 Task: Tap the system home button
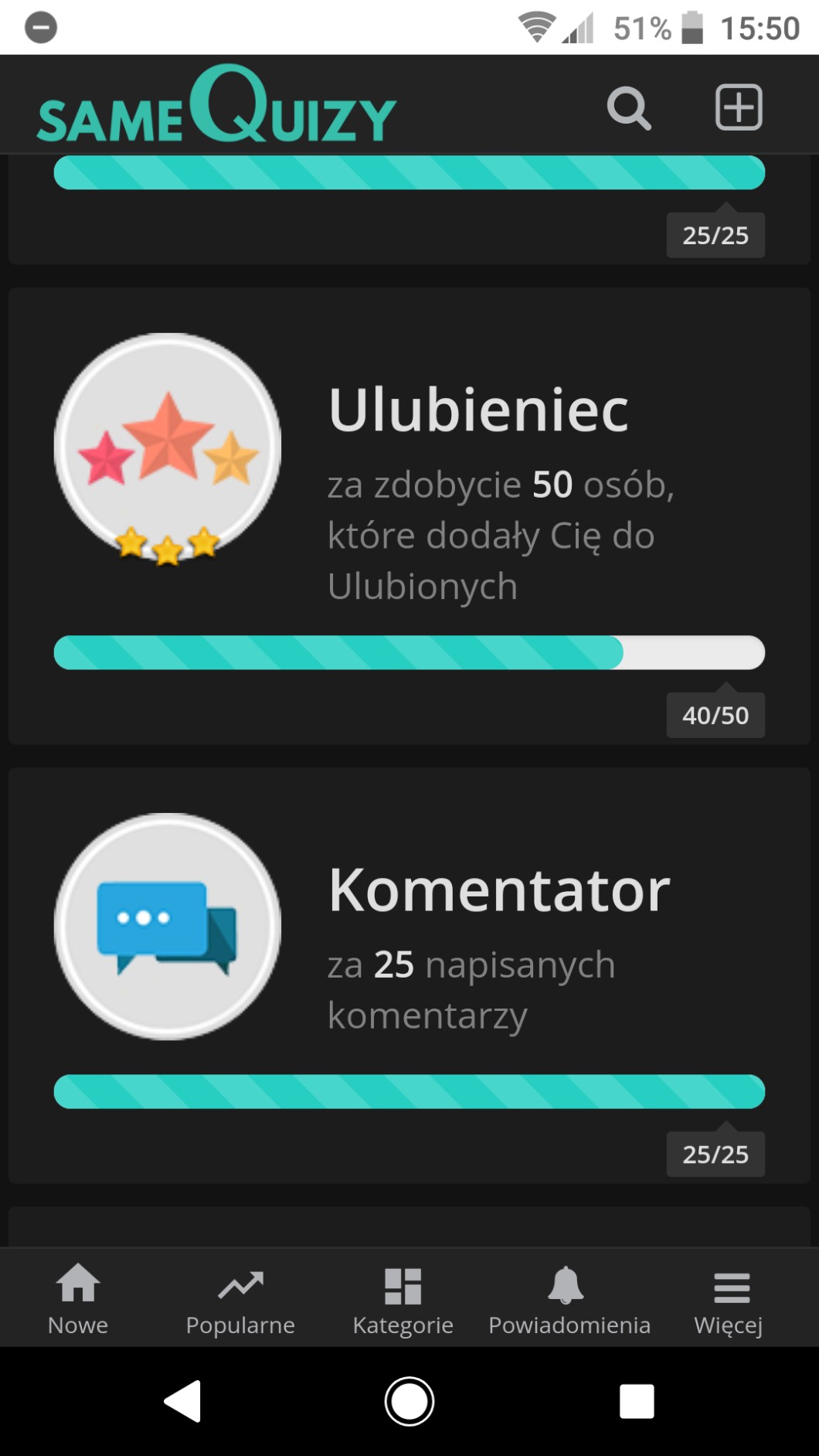point(409,1400)
